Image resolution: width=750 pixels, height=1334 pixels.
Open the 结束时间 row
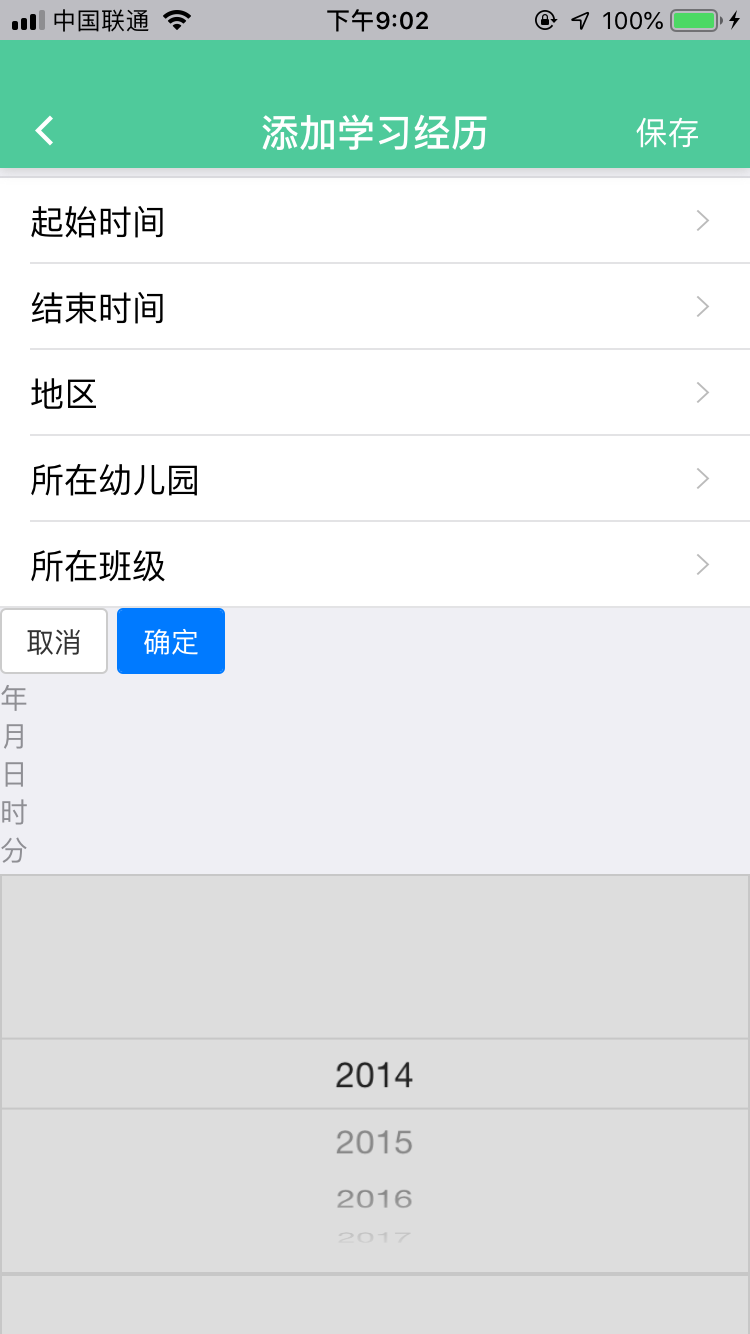click(375, 308)
